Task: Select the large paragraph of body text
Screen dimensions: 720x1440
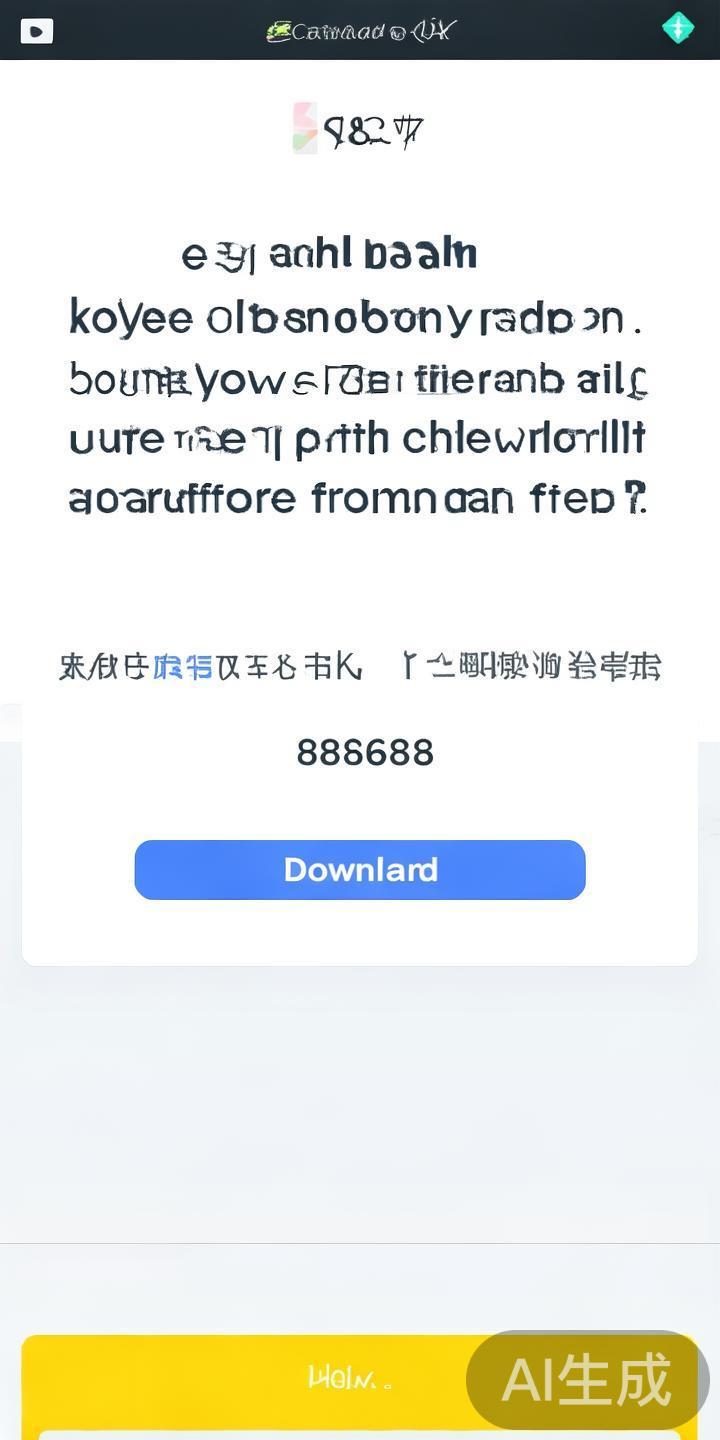Action: pos(360,375)
